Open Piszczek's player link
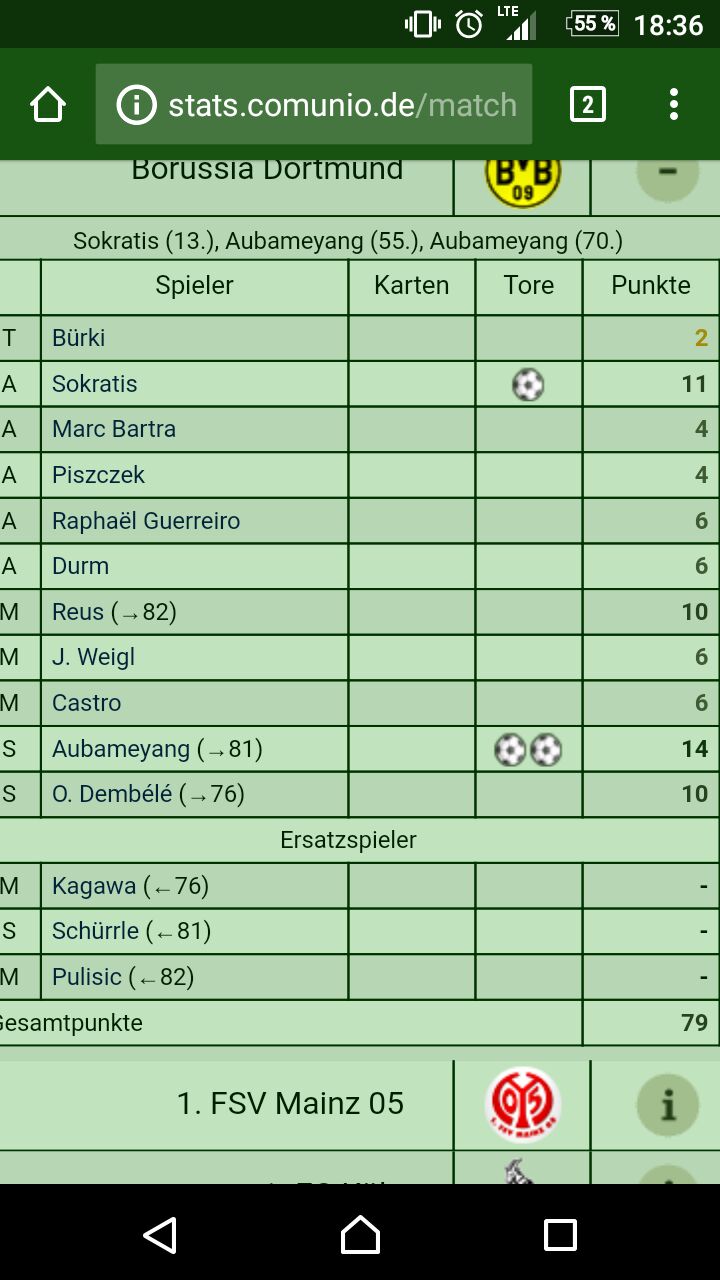Image resolution: width=720 pixels, height=1280 pixels. point(99,475)
